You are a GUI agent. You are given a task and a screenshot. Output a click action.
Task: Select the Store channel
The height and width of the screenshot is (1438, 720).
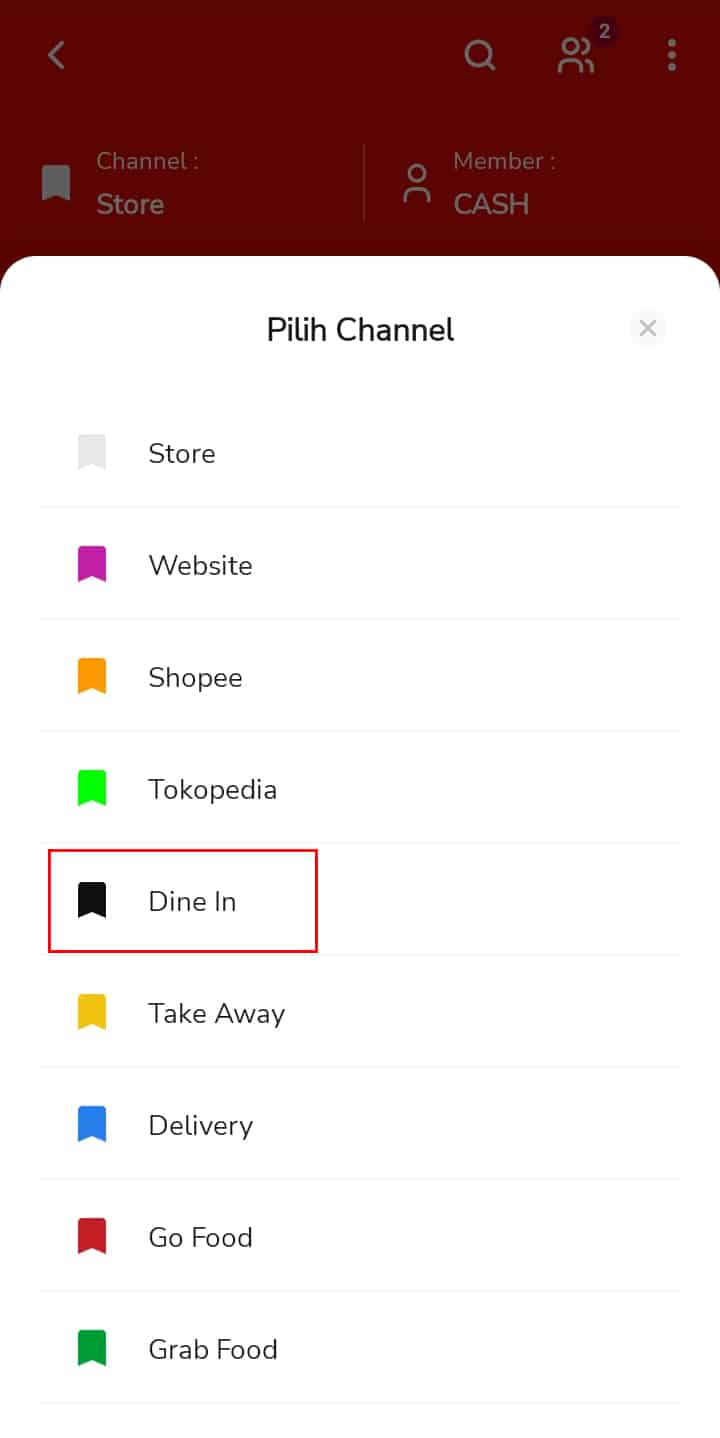point(360,453)
